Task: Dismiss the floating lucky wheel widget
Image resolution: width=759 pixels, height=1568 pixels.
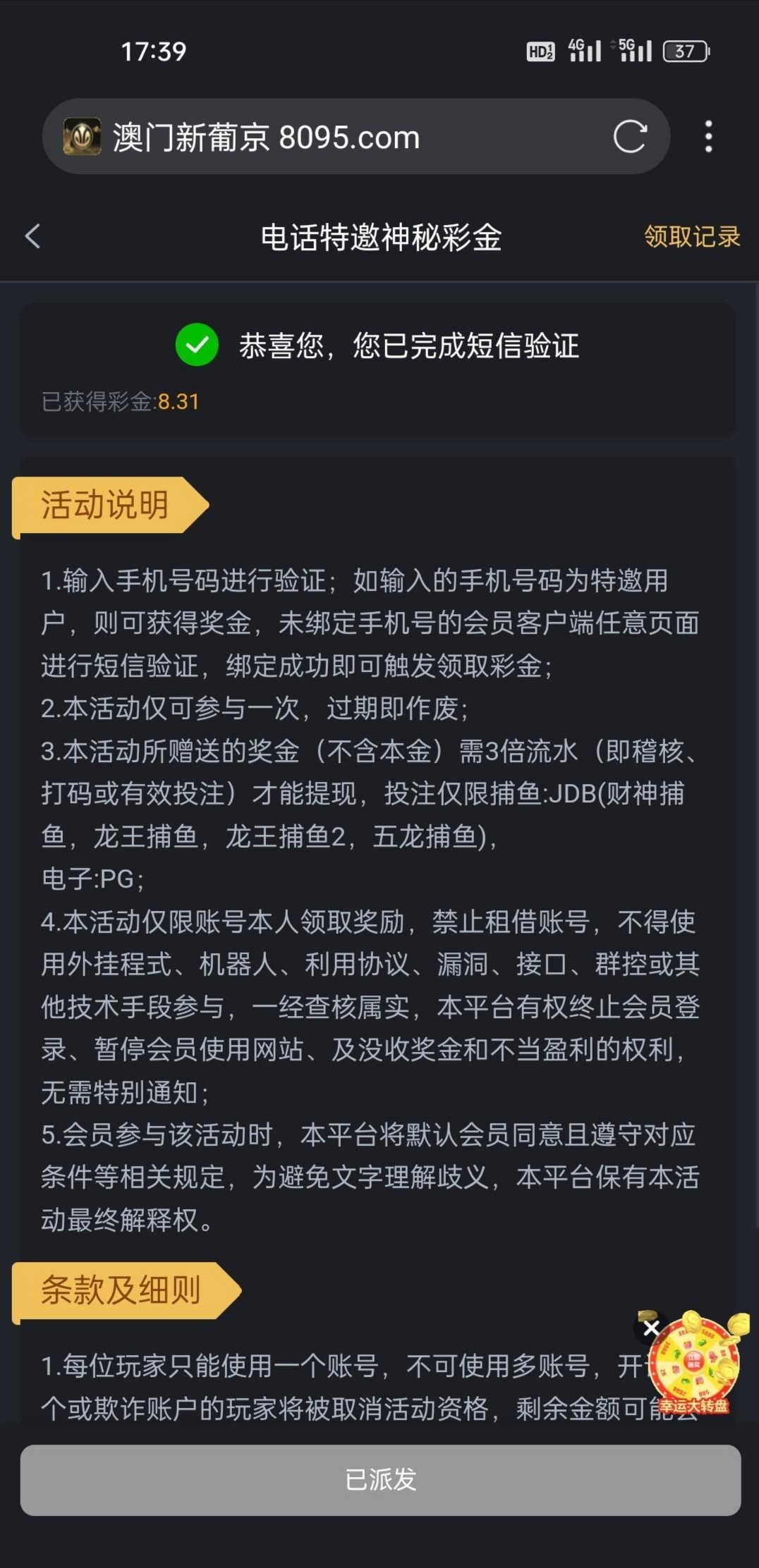Action: pyautogui.click(x=651, y=1328)
